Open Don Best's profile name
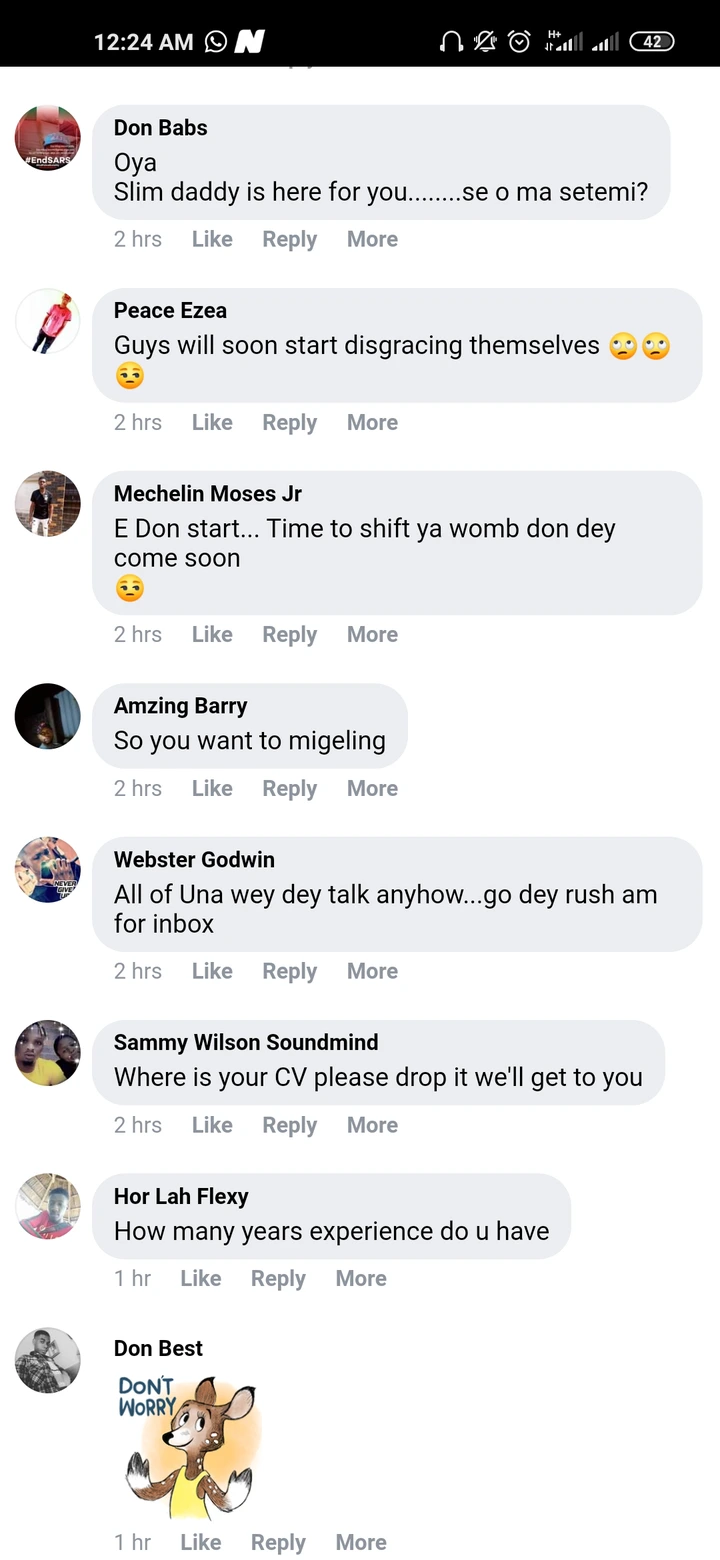This screenshot has width=720, height=1560. coord(158,1348)
